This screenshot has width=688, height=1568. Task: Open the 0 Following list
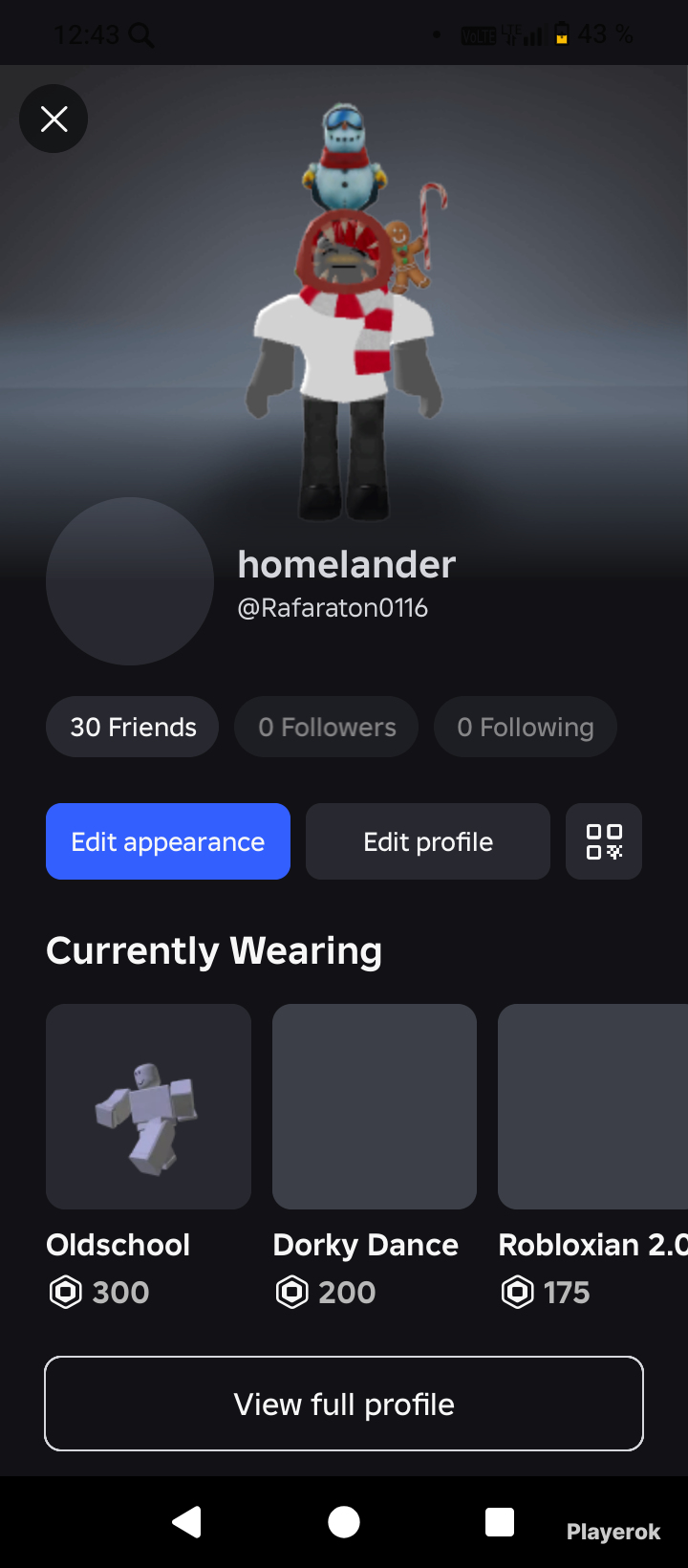click(526, 727)
